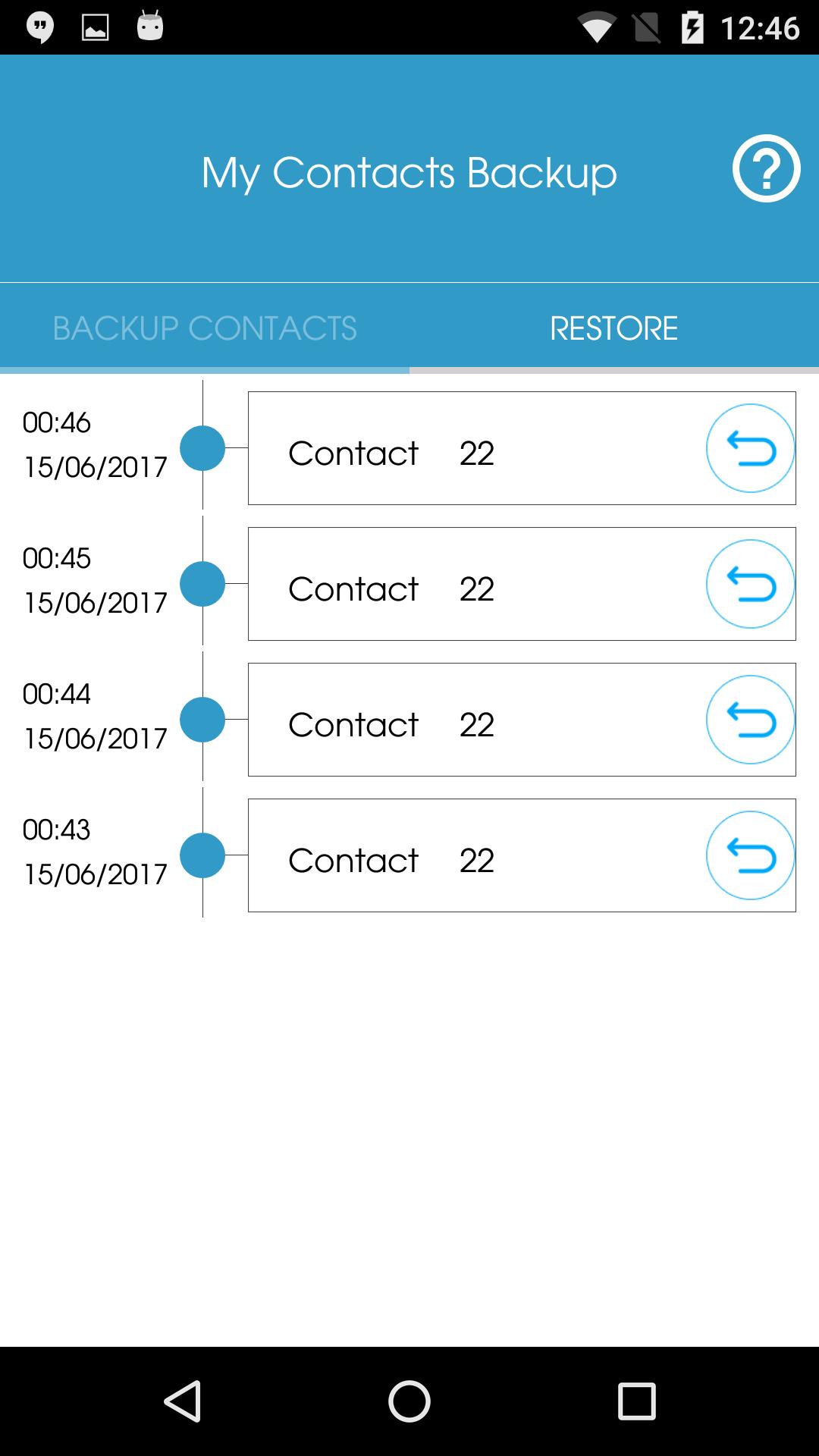Viewport: 819px width, 1456px height.
Task: Go back using the system back button
Action: pos(183,1401)
